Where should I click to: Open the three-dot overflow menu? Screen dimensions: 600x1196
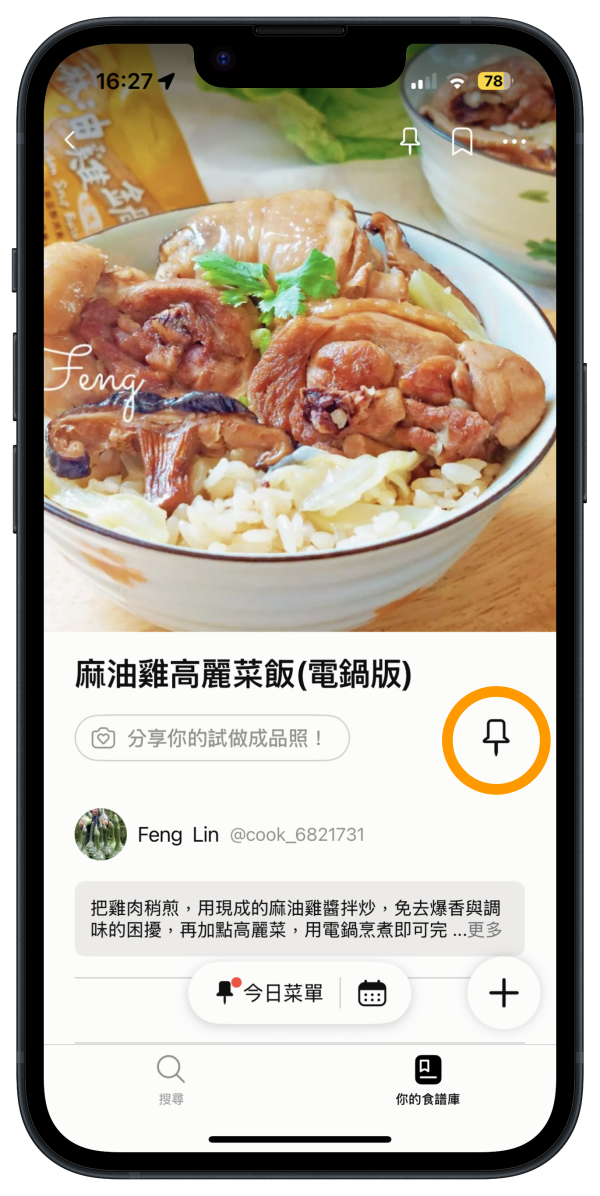pyautogui.click(x=514, y=142)
